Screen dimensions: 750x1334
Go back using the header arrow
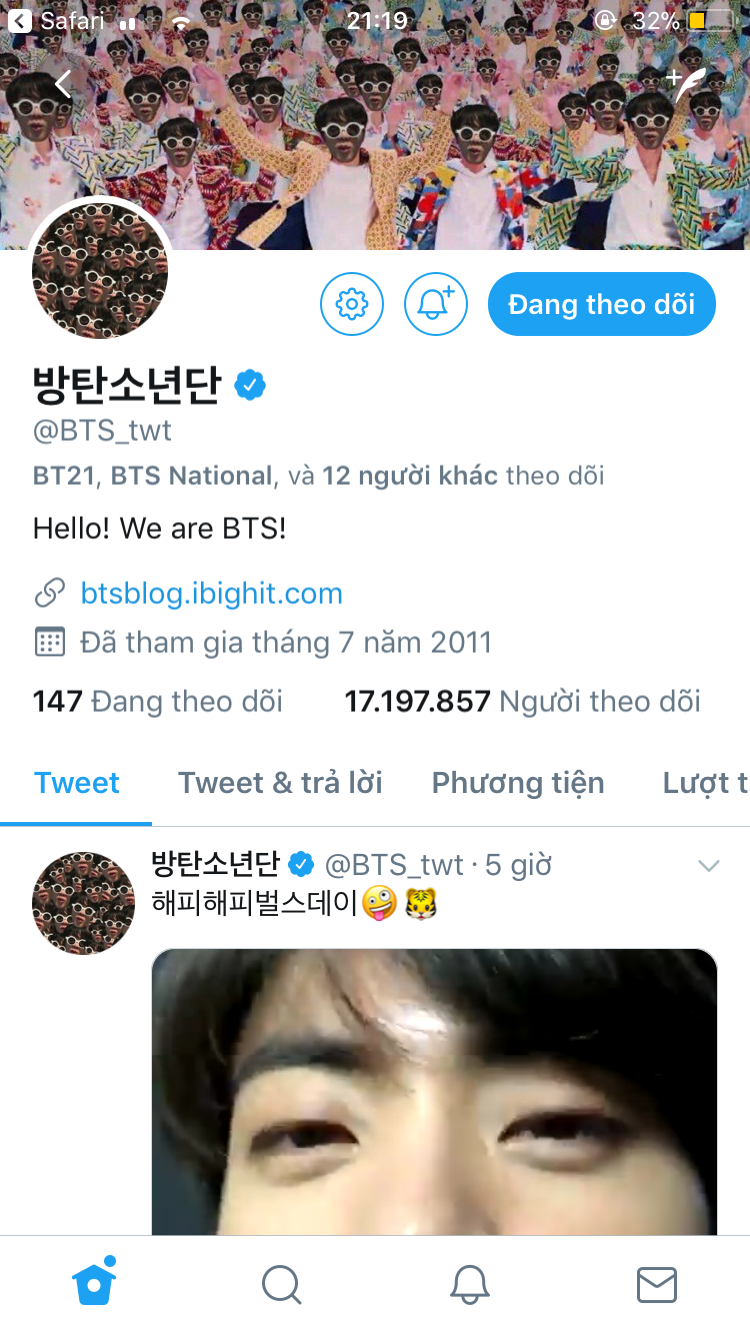63,85
